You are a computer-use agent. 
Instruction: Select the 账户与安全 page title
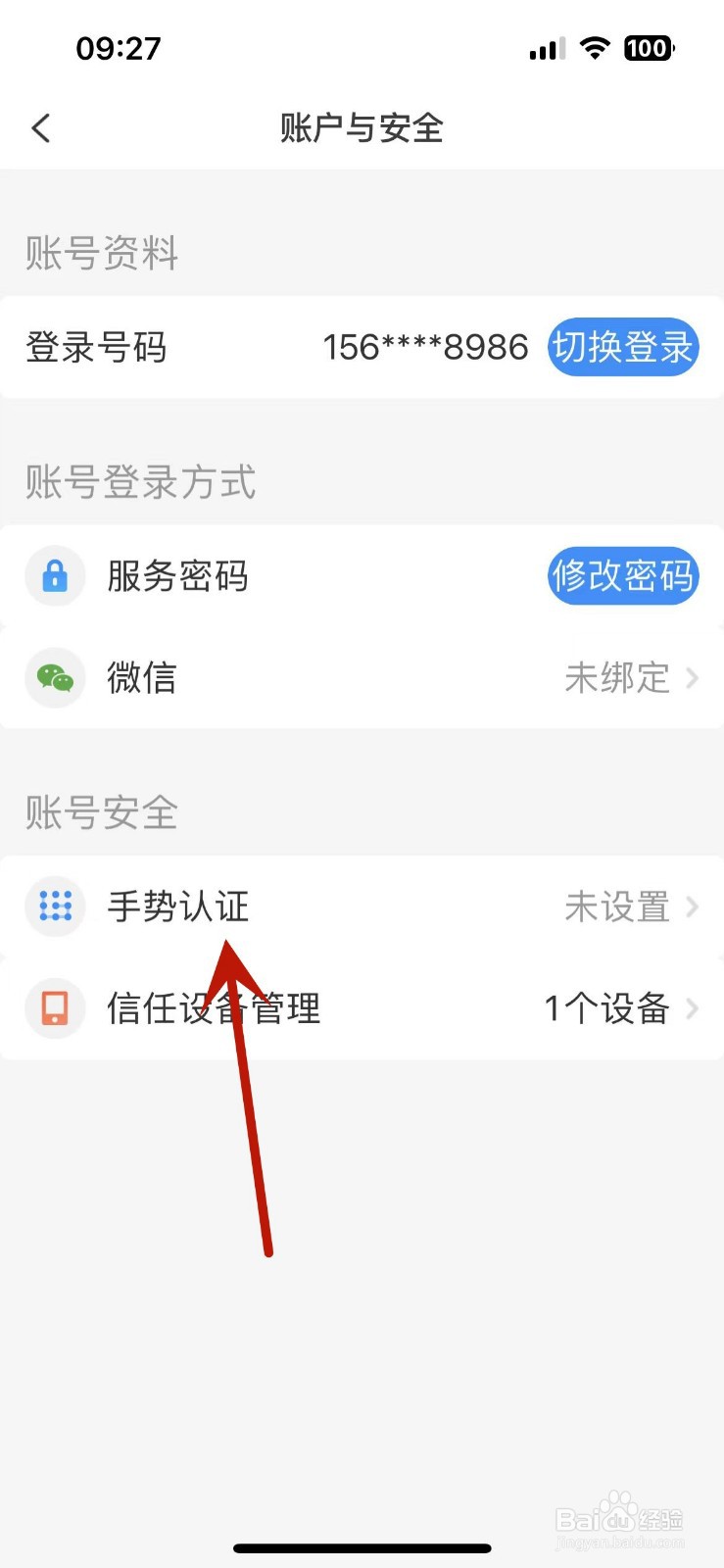pos(362,127)
